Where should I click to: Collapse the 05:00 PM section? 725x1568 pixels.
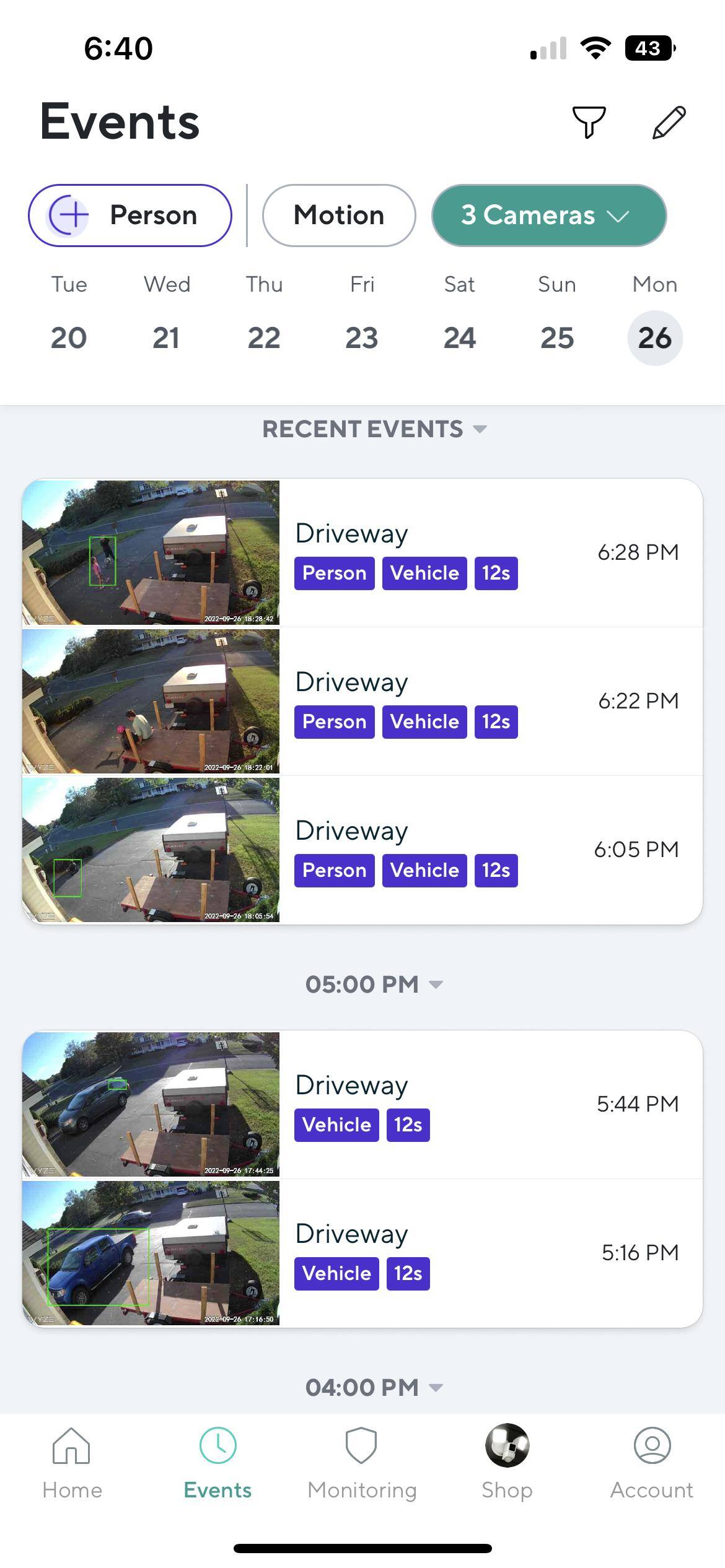(374, 985)
